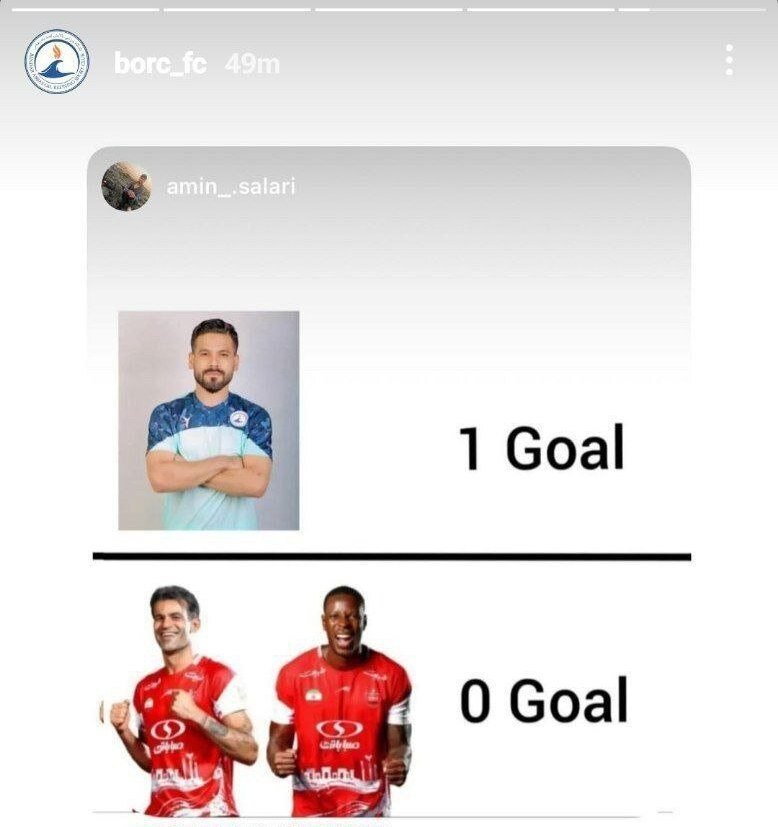Tap the borc_fc username
Image resolution: width=778 pixels, height=827 pixels.
[x=160, y=64]
